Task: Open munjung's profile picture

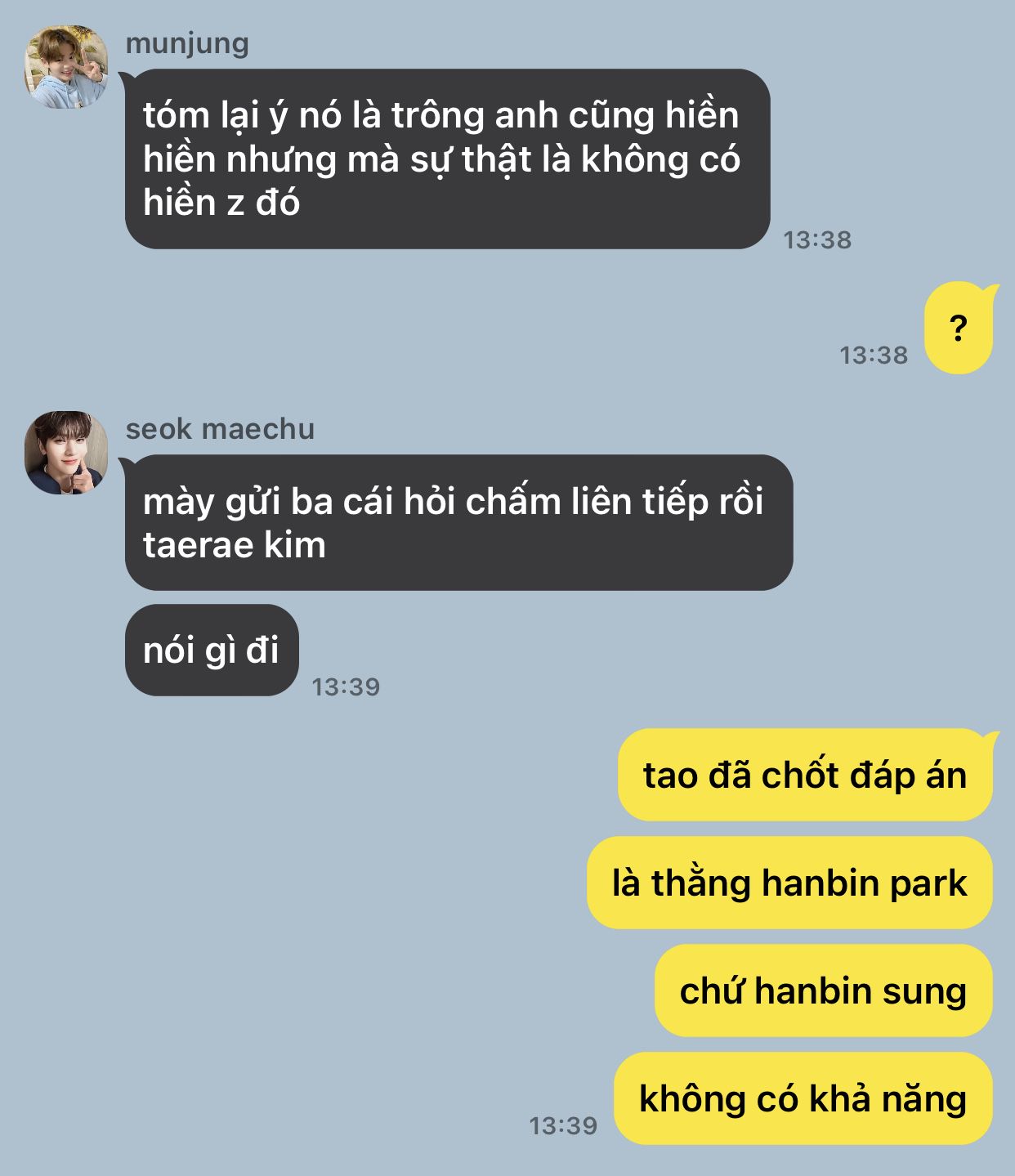Action: coord(66,67)
